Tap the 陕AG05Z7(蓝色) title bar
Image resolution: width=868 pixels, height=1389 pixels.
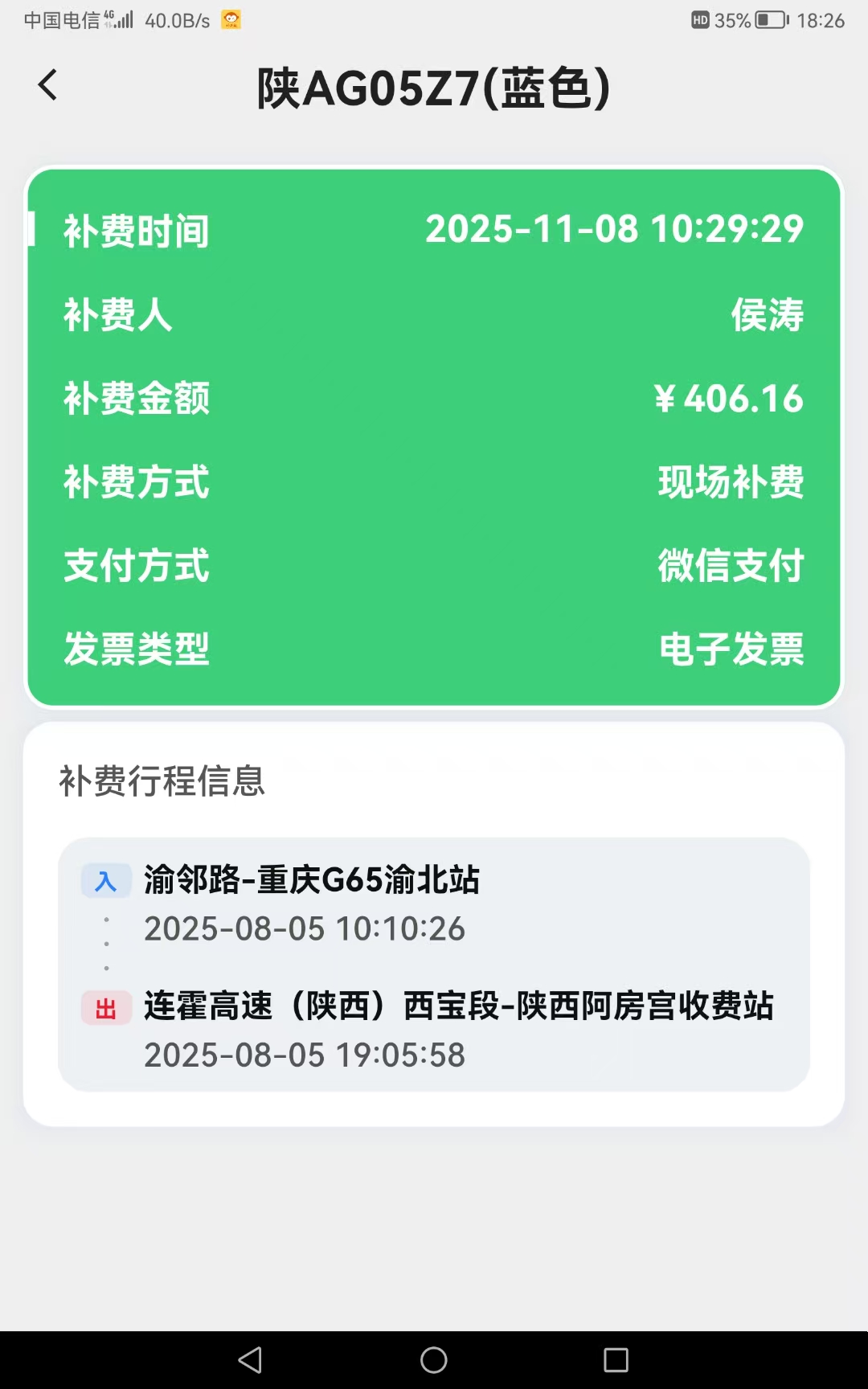pyautogui.click(x=434, y=88)
